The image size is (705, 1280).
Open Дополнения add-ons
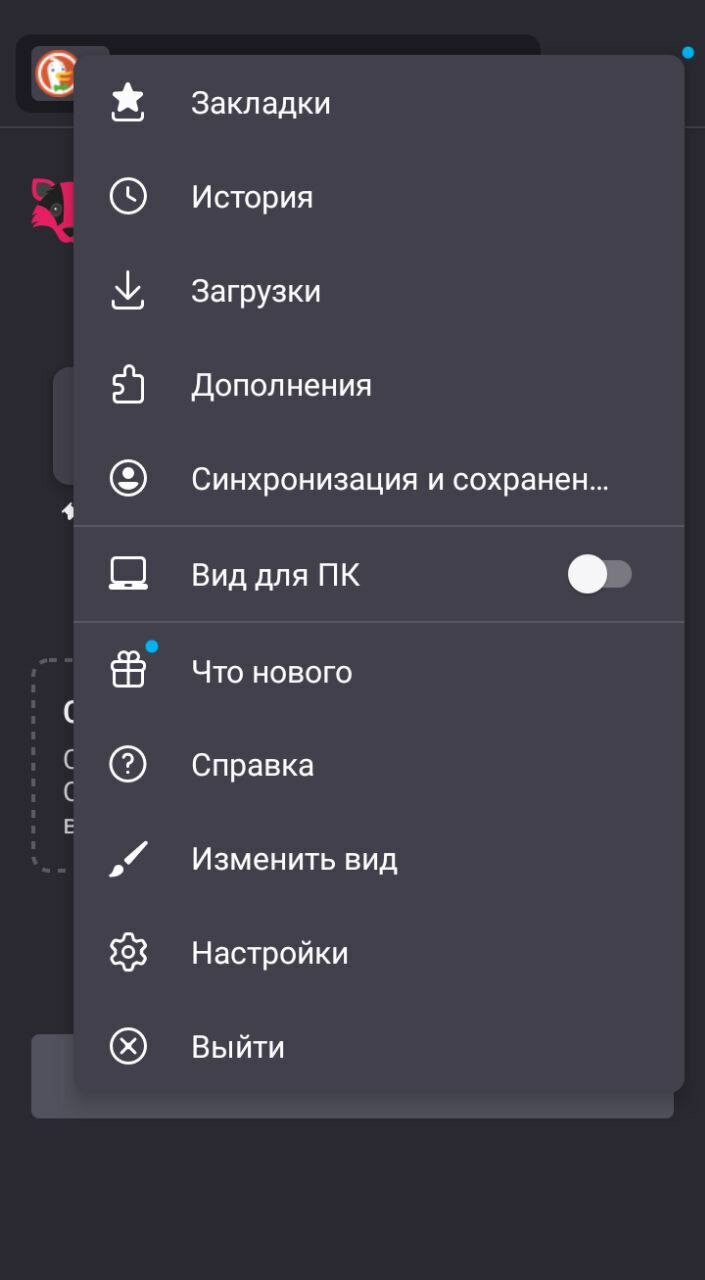point(379,385)
